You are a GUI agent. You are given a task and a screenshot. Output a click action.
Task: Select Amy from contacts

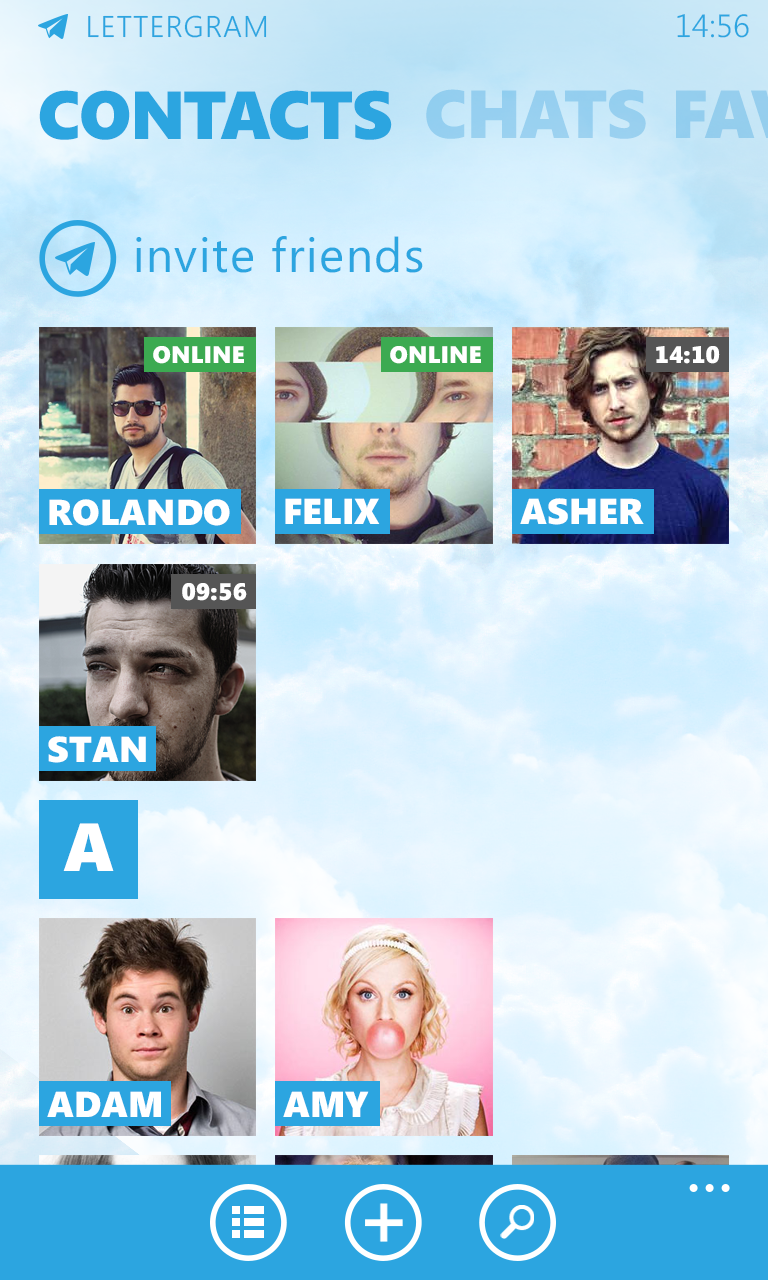[x=384, y=1026]
